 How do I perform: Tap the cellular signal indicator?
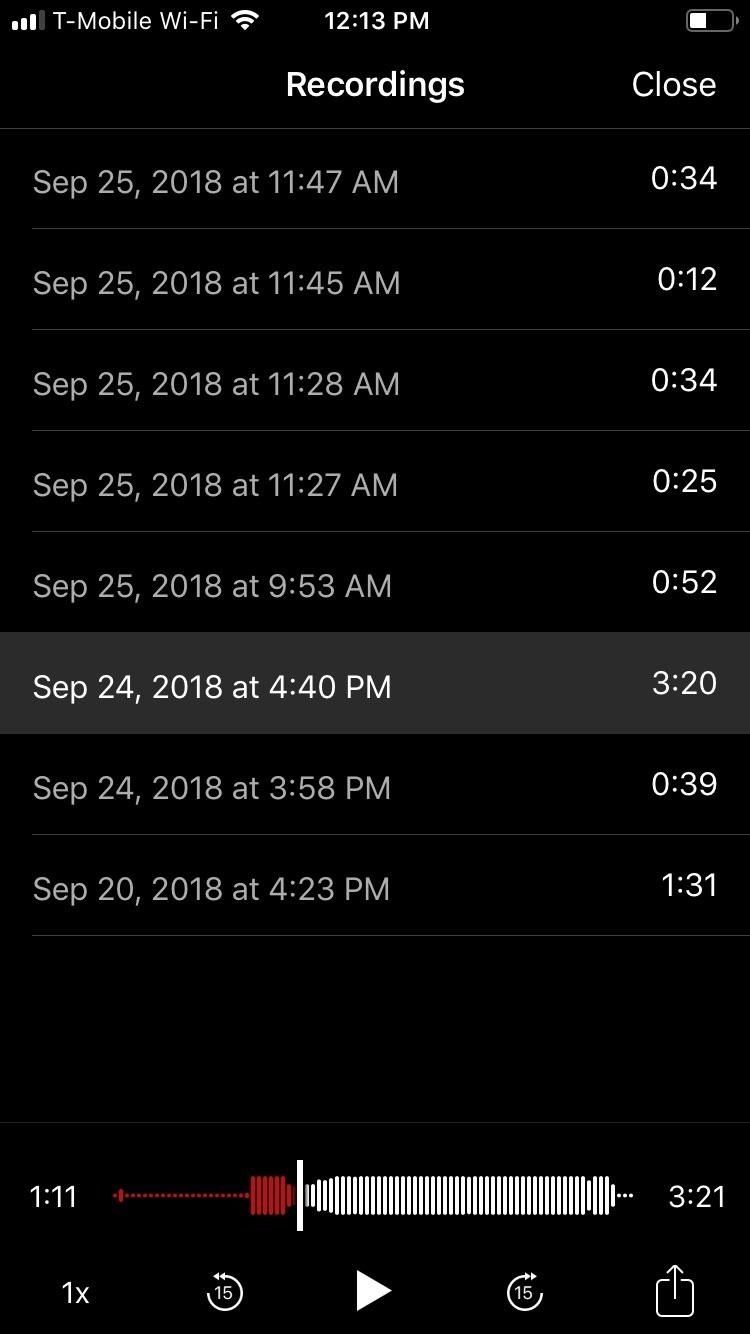25,19
